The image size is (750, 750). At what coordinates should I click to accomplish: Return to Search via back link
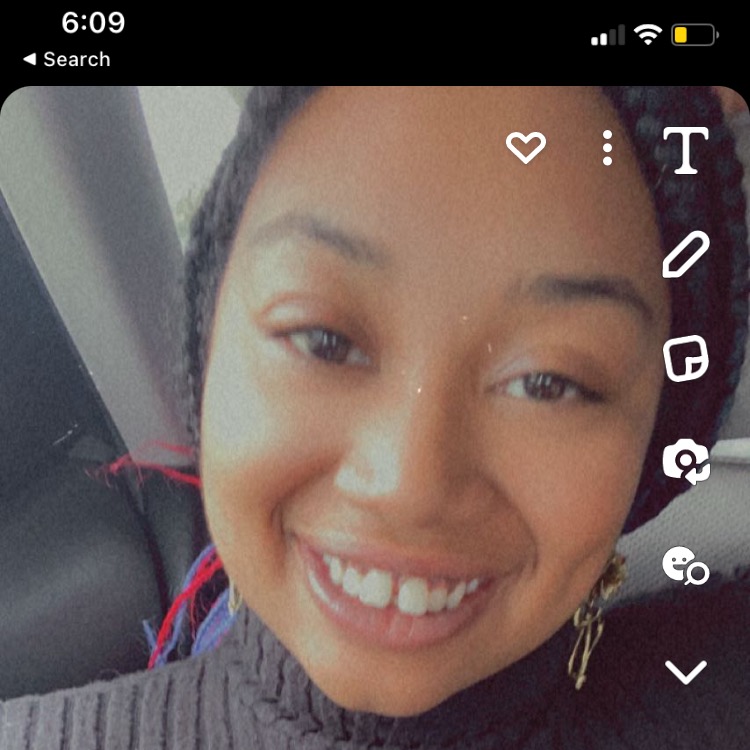click(66, 59)
